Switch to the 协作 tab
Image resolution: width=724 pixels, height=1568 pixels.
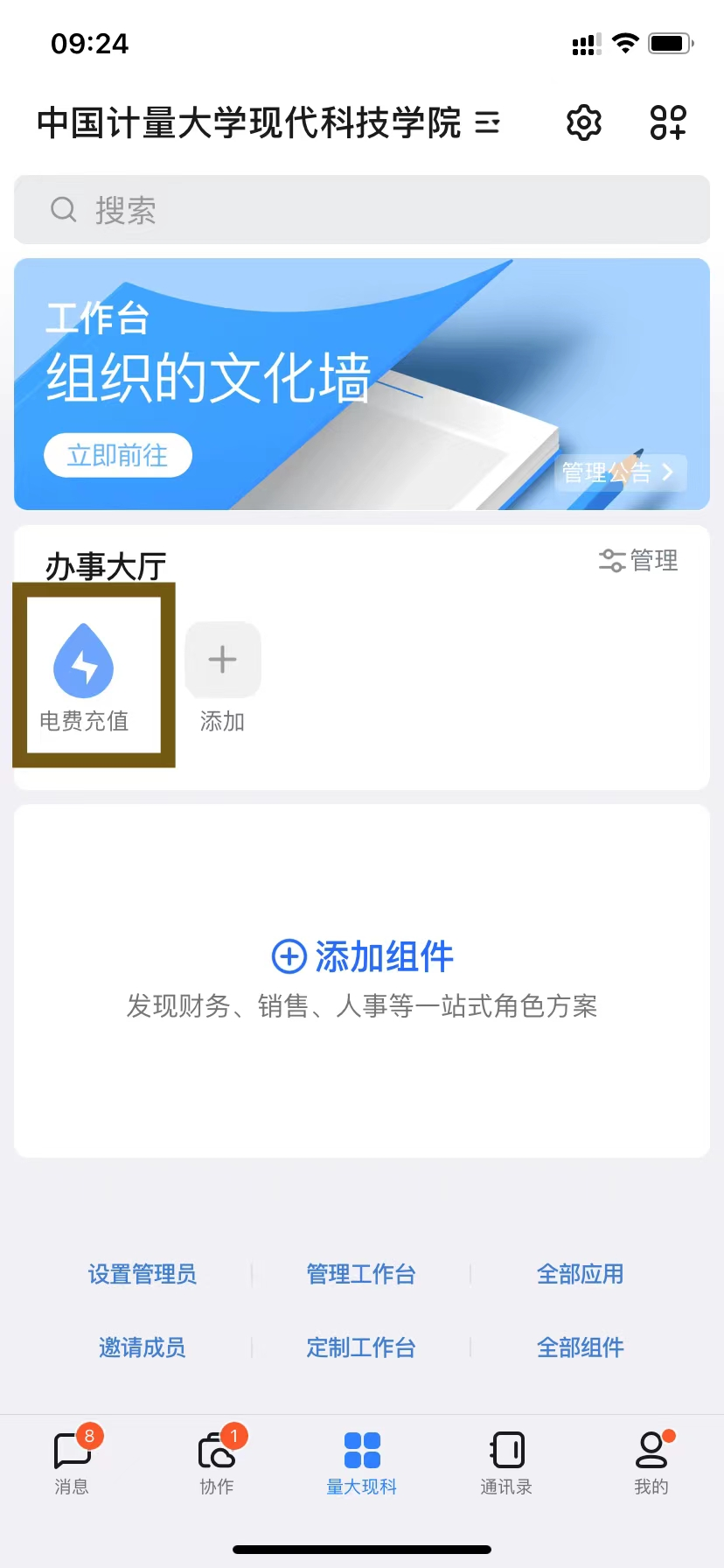[x=217, y=1461]
